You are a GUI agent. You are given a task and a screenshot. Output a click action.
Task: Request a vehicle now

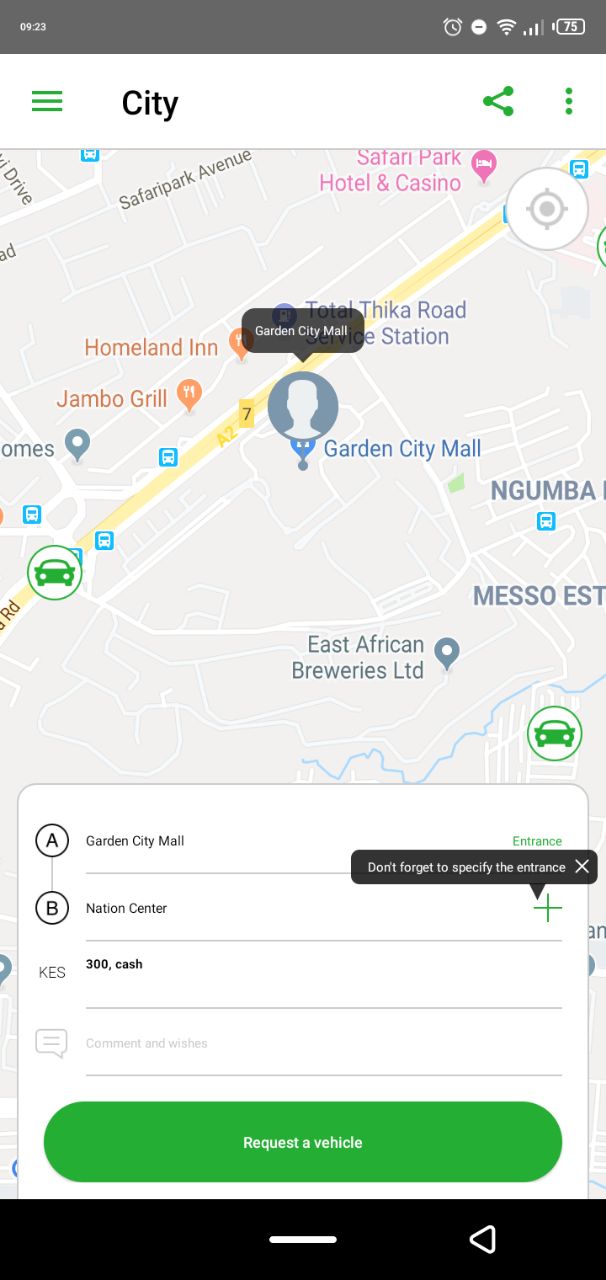pos(303,1142)
